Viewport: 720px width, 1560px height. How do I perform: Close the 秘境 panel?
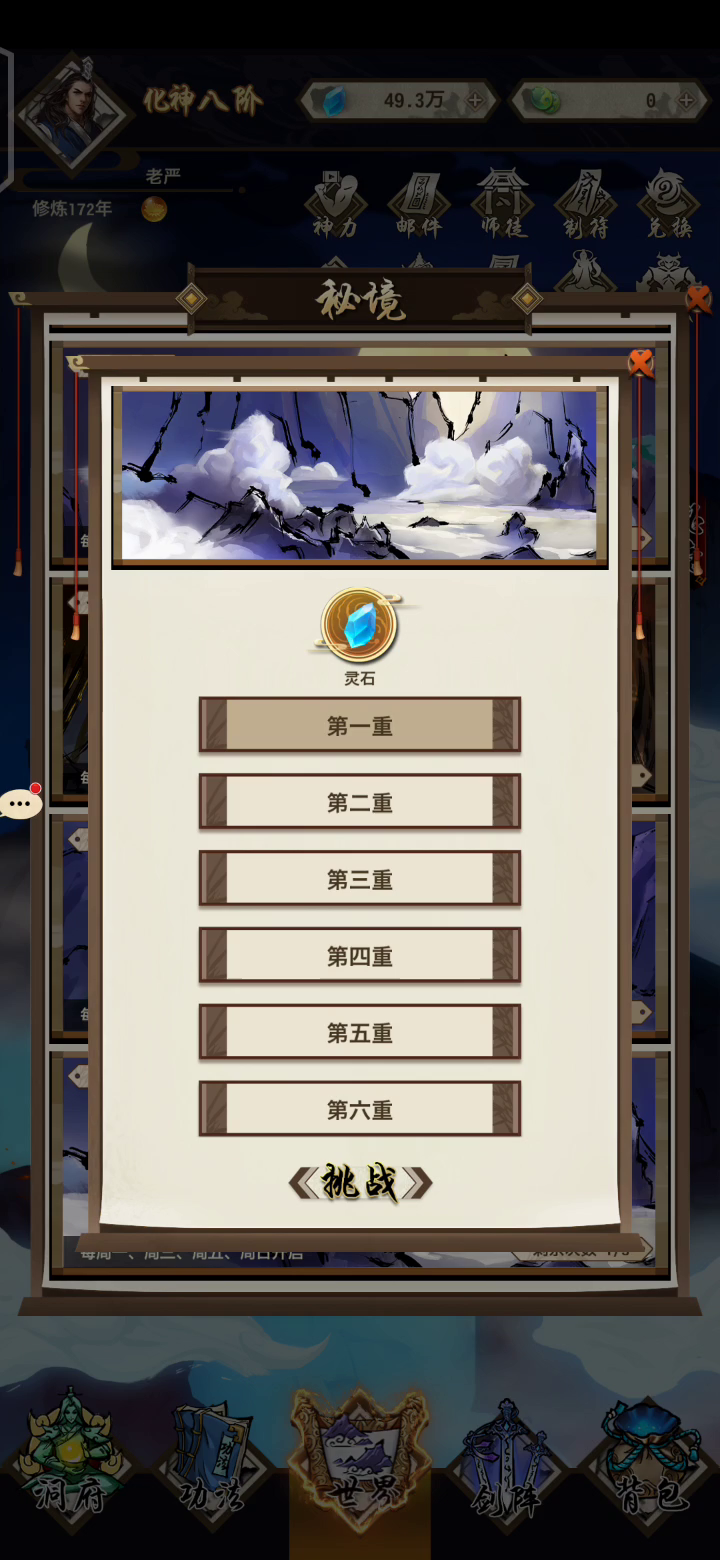pyautogui.click(x=698, y=298)
